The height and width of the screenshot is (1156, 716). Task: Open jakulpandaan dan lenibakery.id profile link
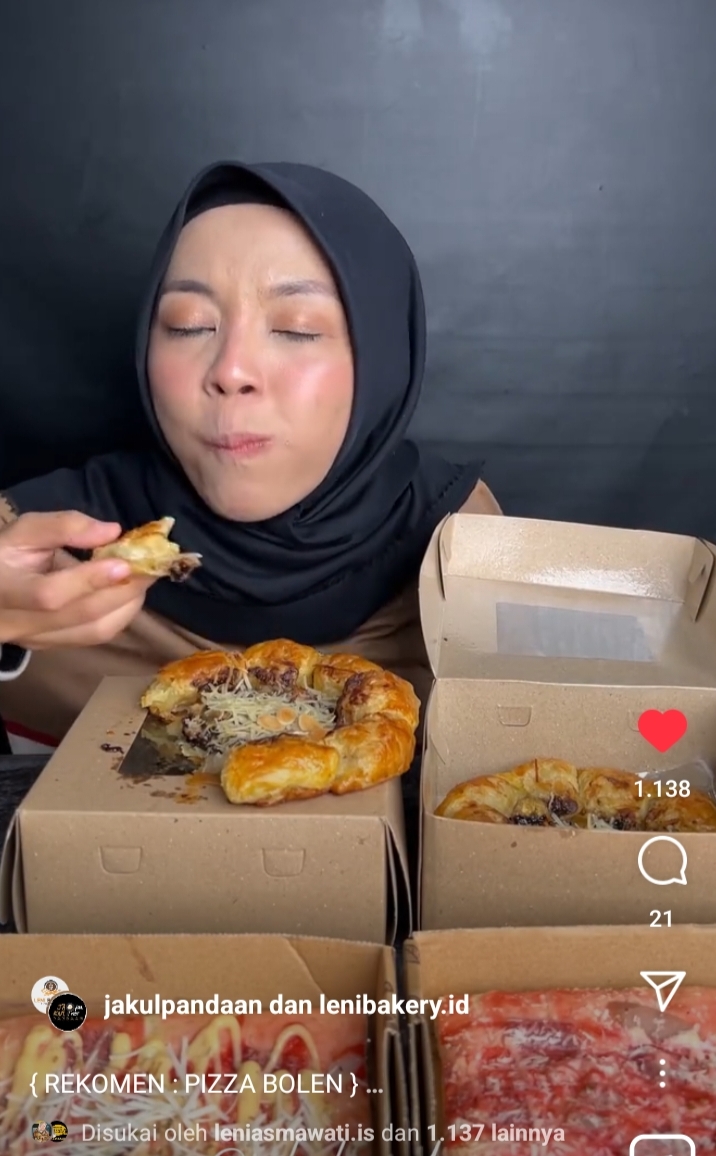point(286,1005)
